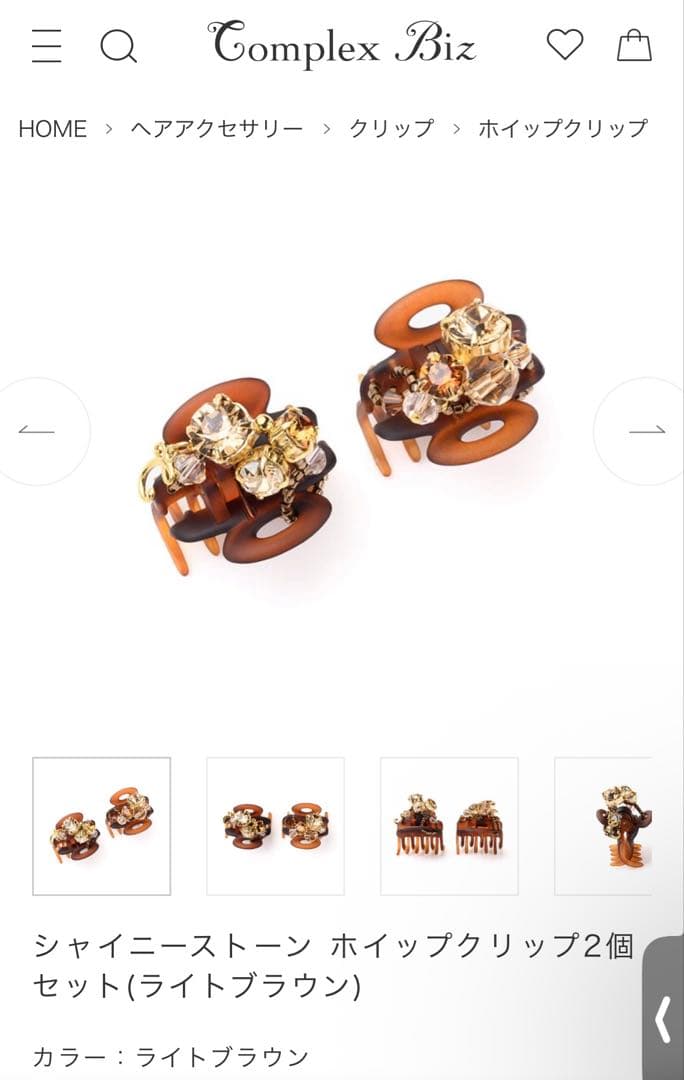684x1080 pixels.
Task: Show previous product image arrow
Action: 38,431
